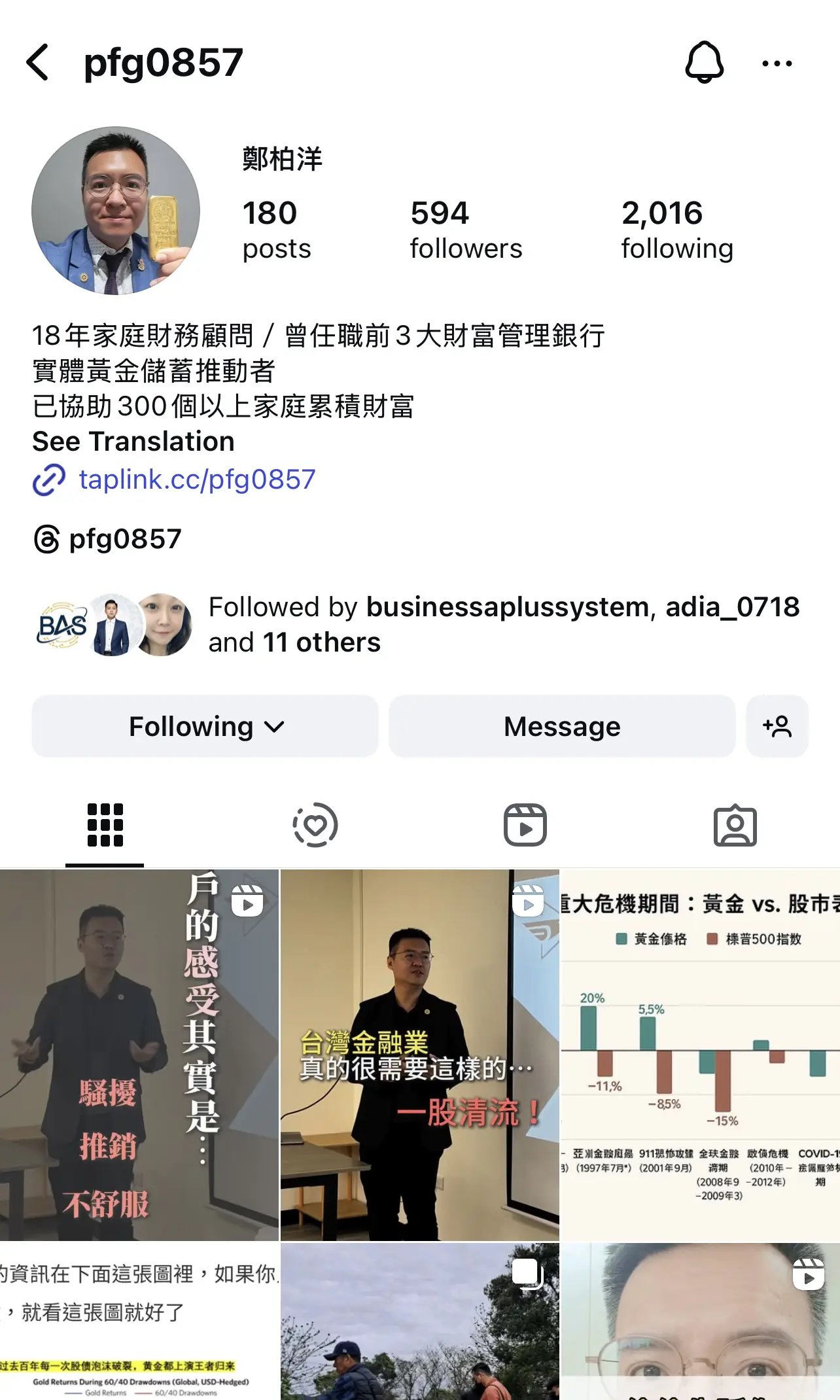The height and width of the screenshot is (1400, 840).
Task: Switch to the Reels tab
Action: [525, 825]
